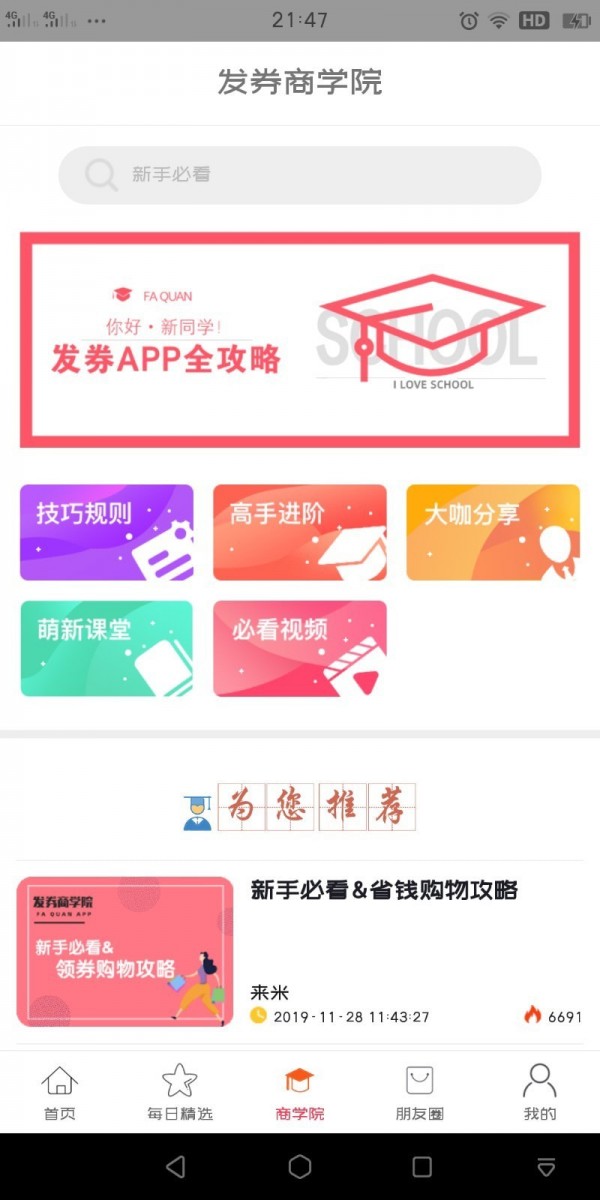This screenshot has width=600, height=1200.
Task: Open the 必看视频 category
Action: [x=300, y=648]
